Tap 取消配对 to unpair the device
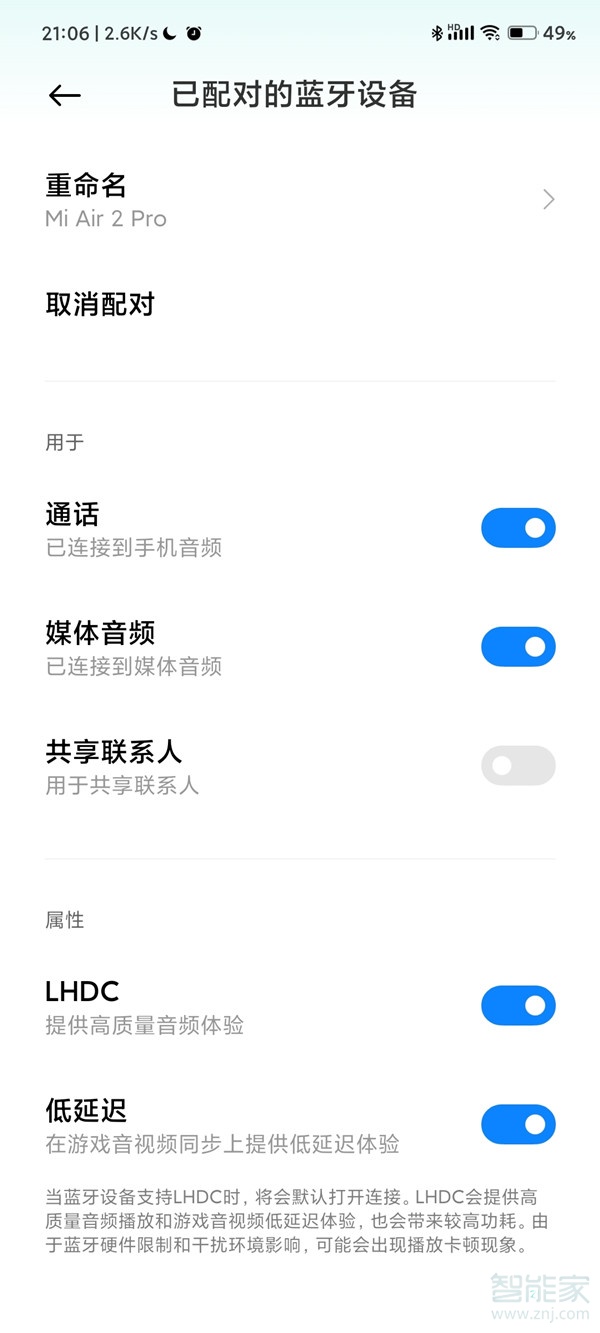The height and width of the screenshot is (1333, 600). click(x=100, y=304)
